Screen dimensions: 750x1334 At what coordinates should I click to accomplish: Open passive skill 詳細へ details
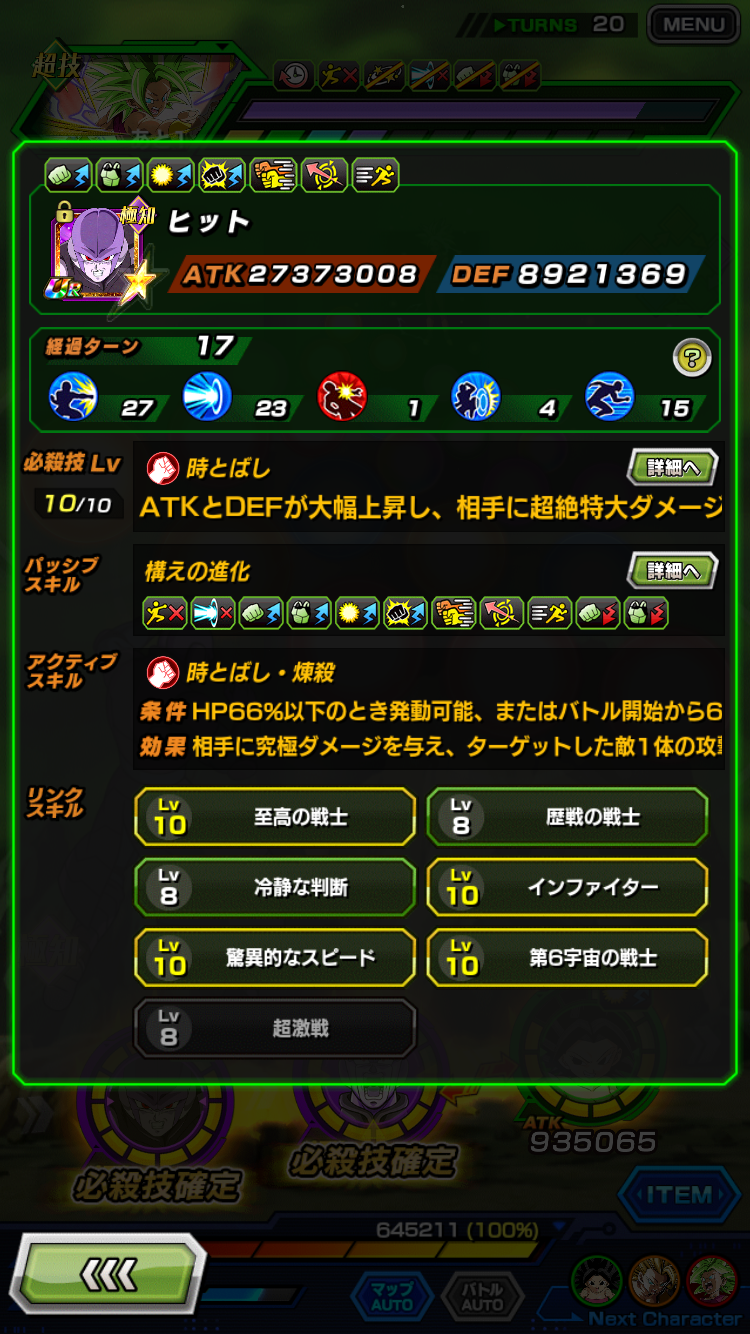click(672, 571)
